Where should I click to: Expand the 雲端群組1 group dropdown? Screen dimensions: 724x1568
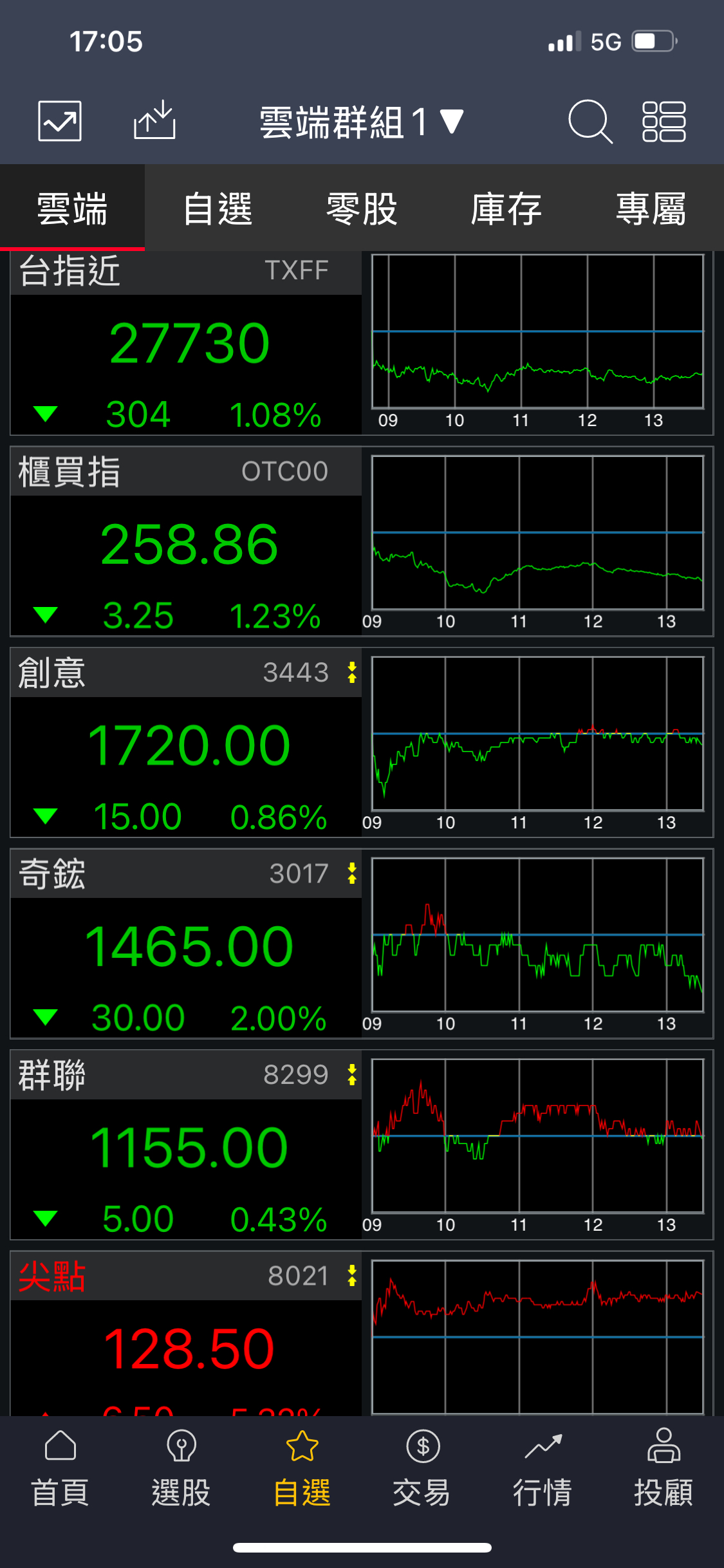(362, 122)
